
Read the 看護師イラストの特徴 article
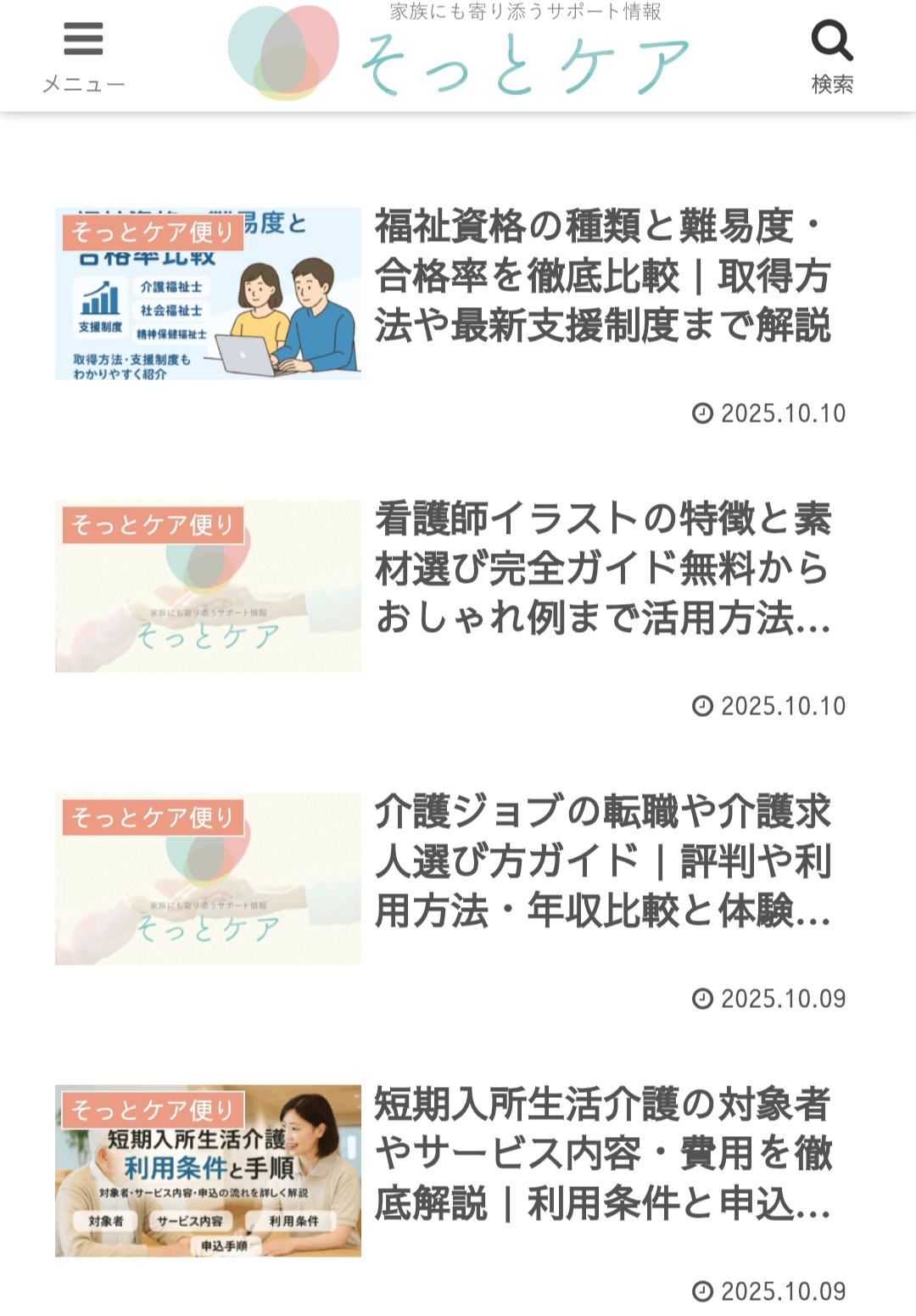tap(602, 568)
